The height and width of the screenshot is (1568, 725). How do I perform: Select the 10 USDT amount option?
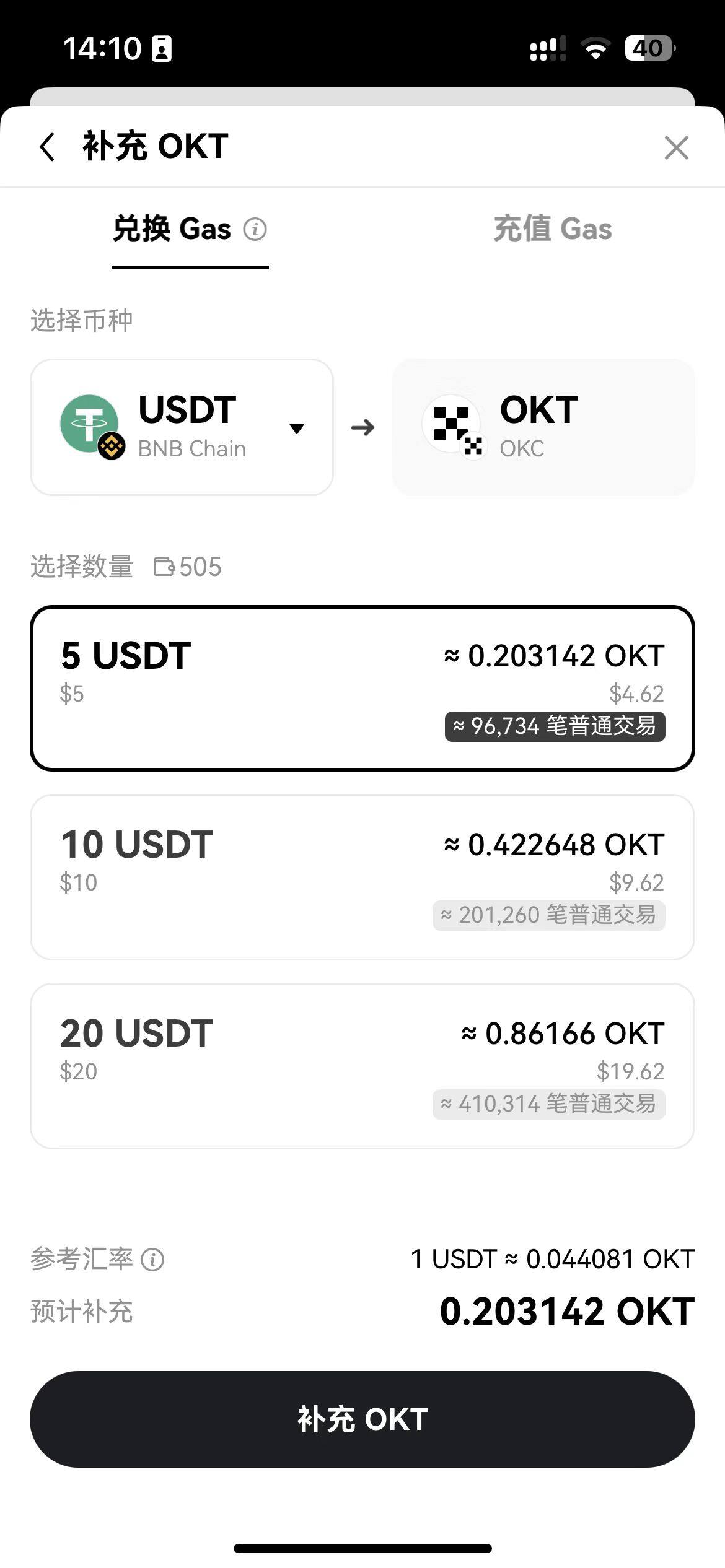362,877
